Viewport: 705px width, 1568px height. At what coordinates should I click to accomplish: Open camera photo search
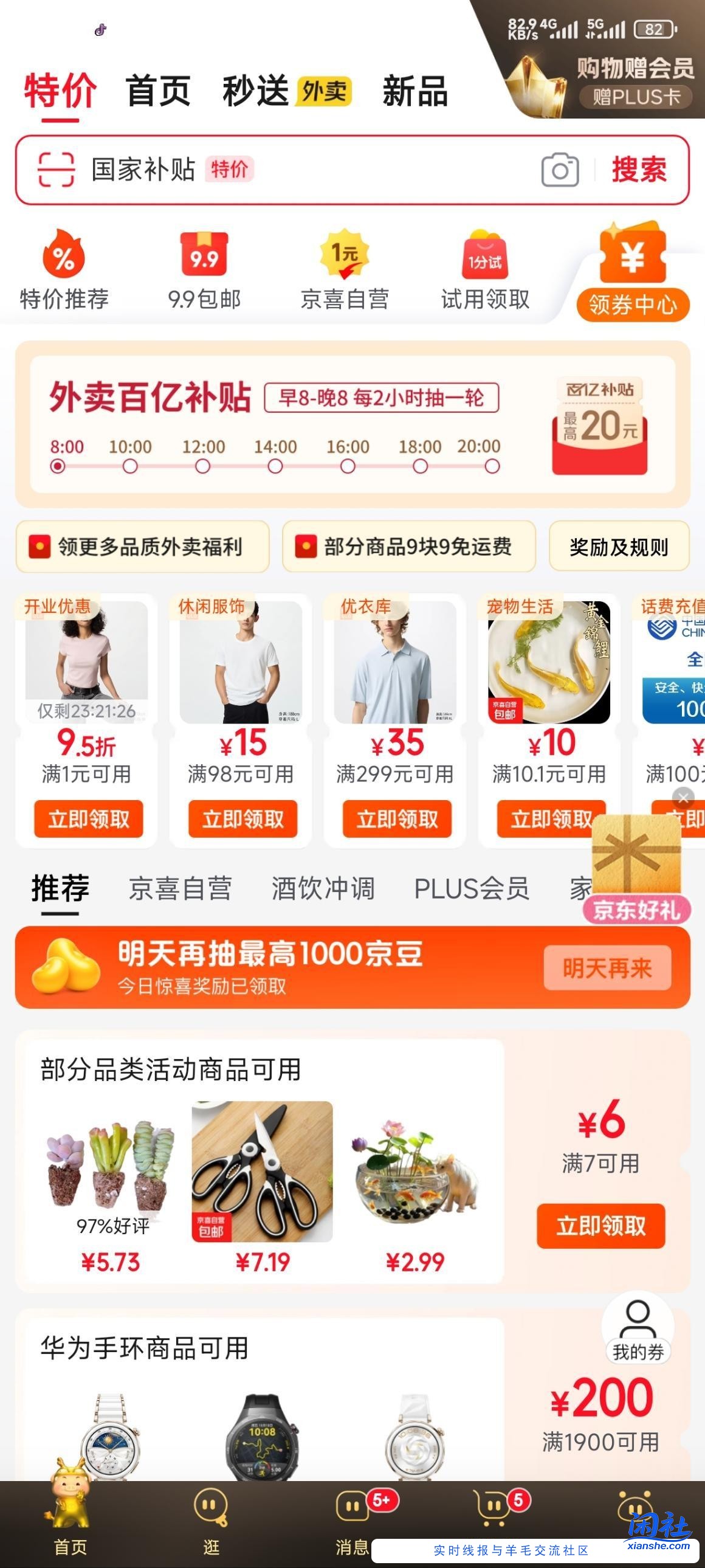560,171
